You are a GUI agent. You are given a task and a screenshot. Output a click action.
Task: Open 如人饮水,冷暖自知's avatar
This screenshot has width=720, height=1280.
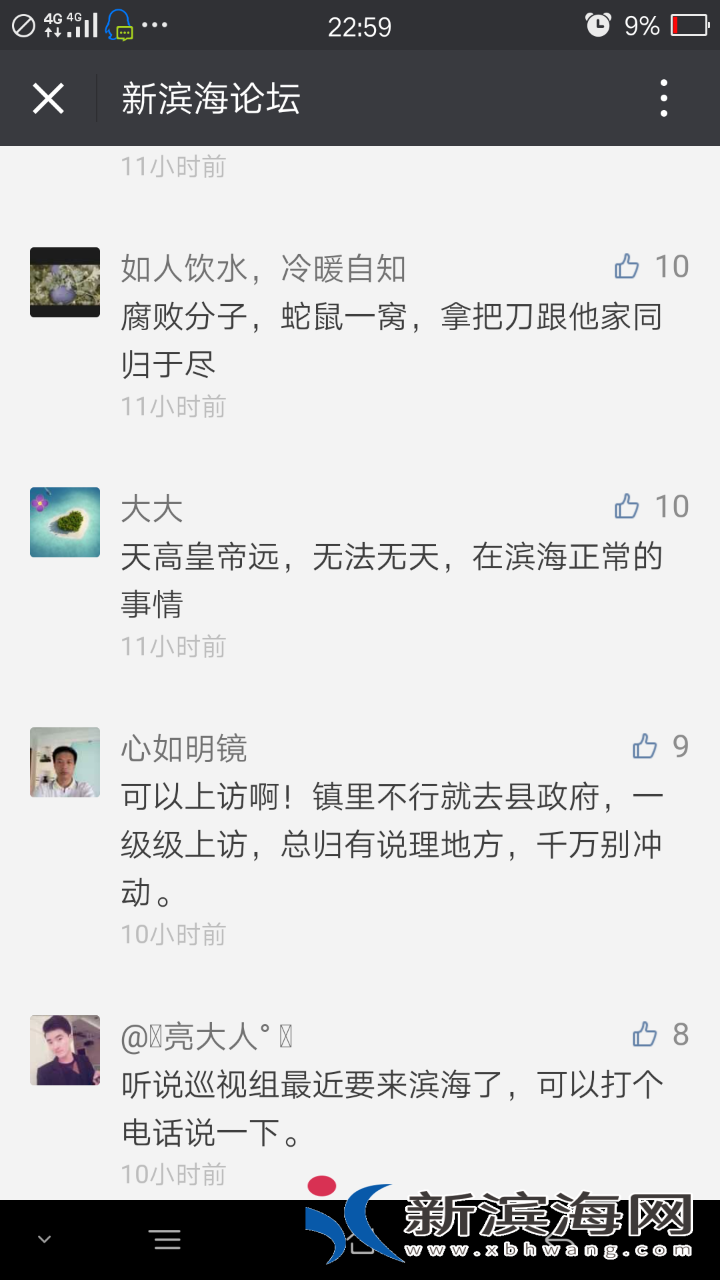(x=65, y=282)
